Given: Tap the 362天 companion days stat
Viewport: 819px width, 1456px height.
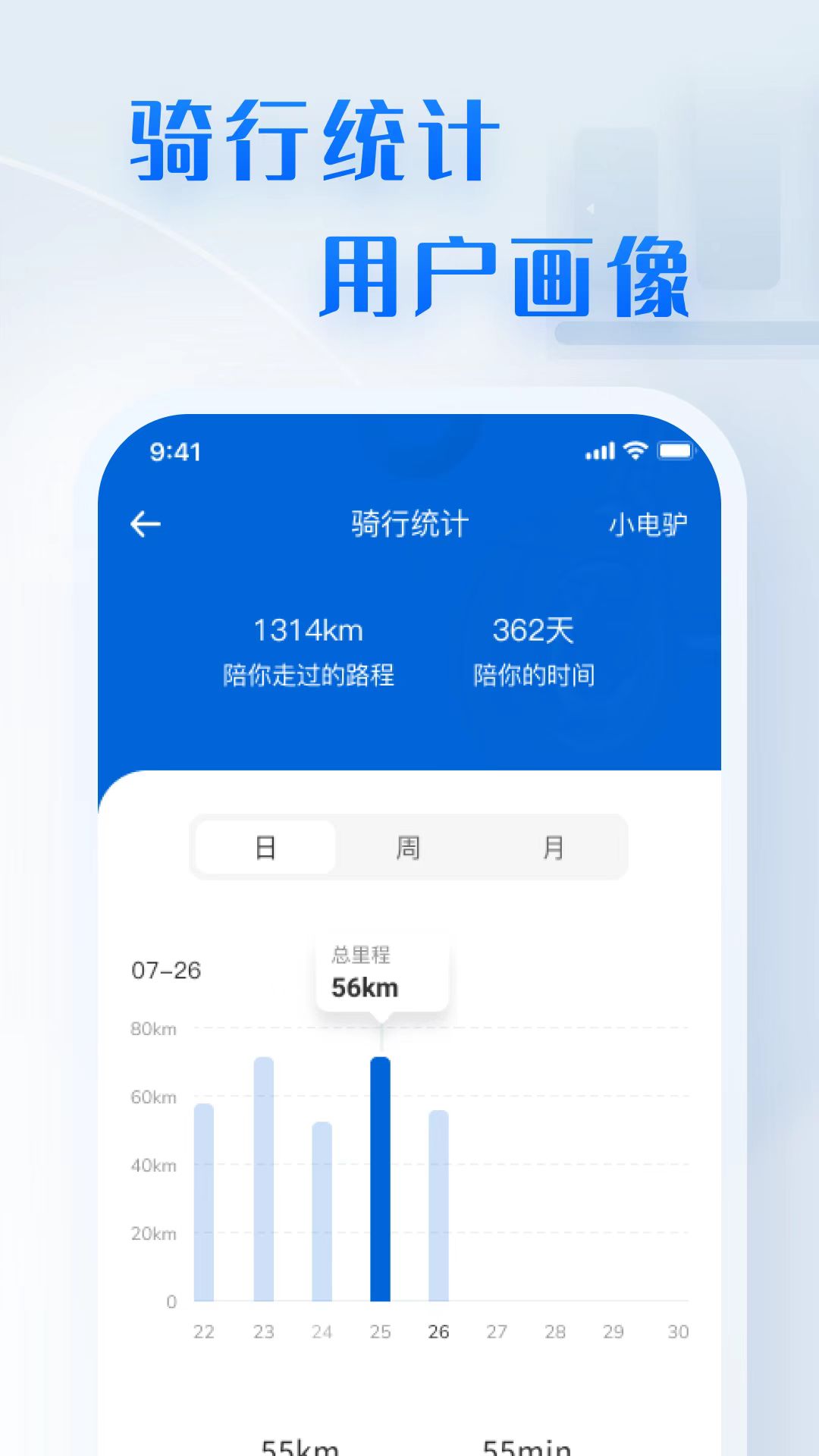Looking at the screenshot, I should click(x=535, y=629).
